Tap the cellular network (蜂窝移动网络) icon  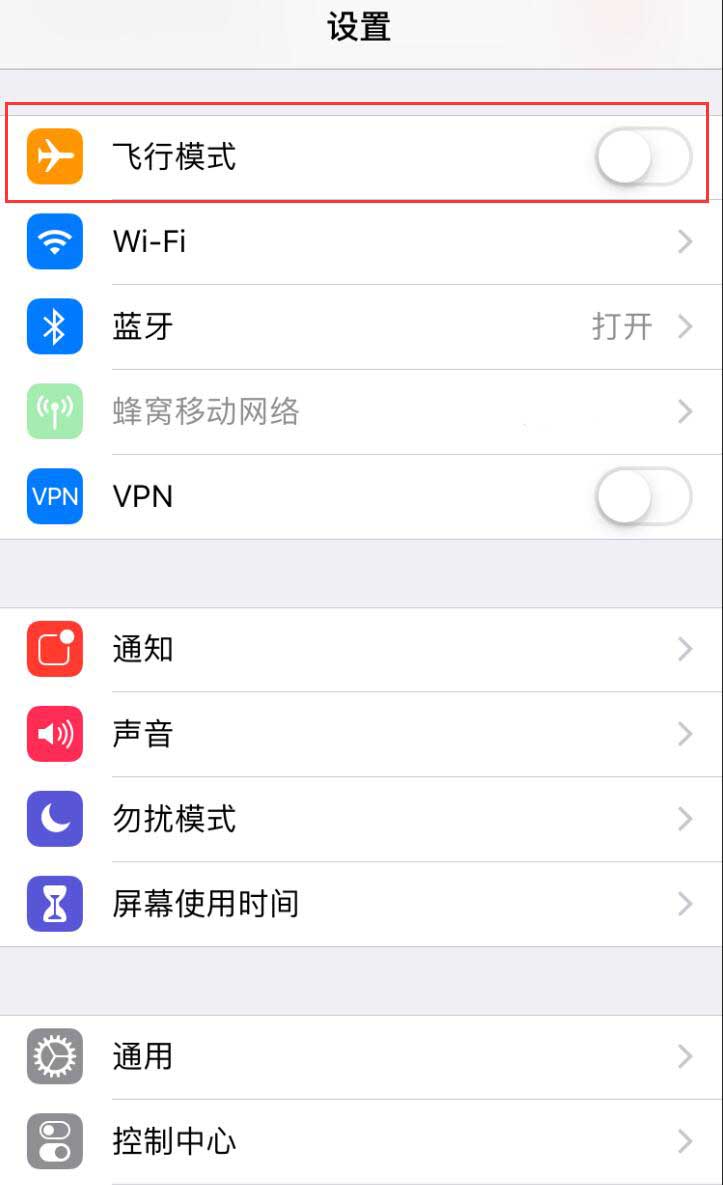click(54, 411)
